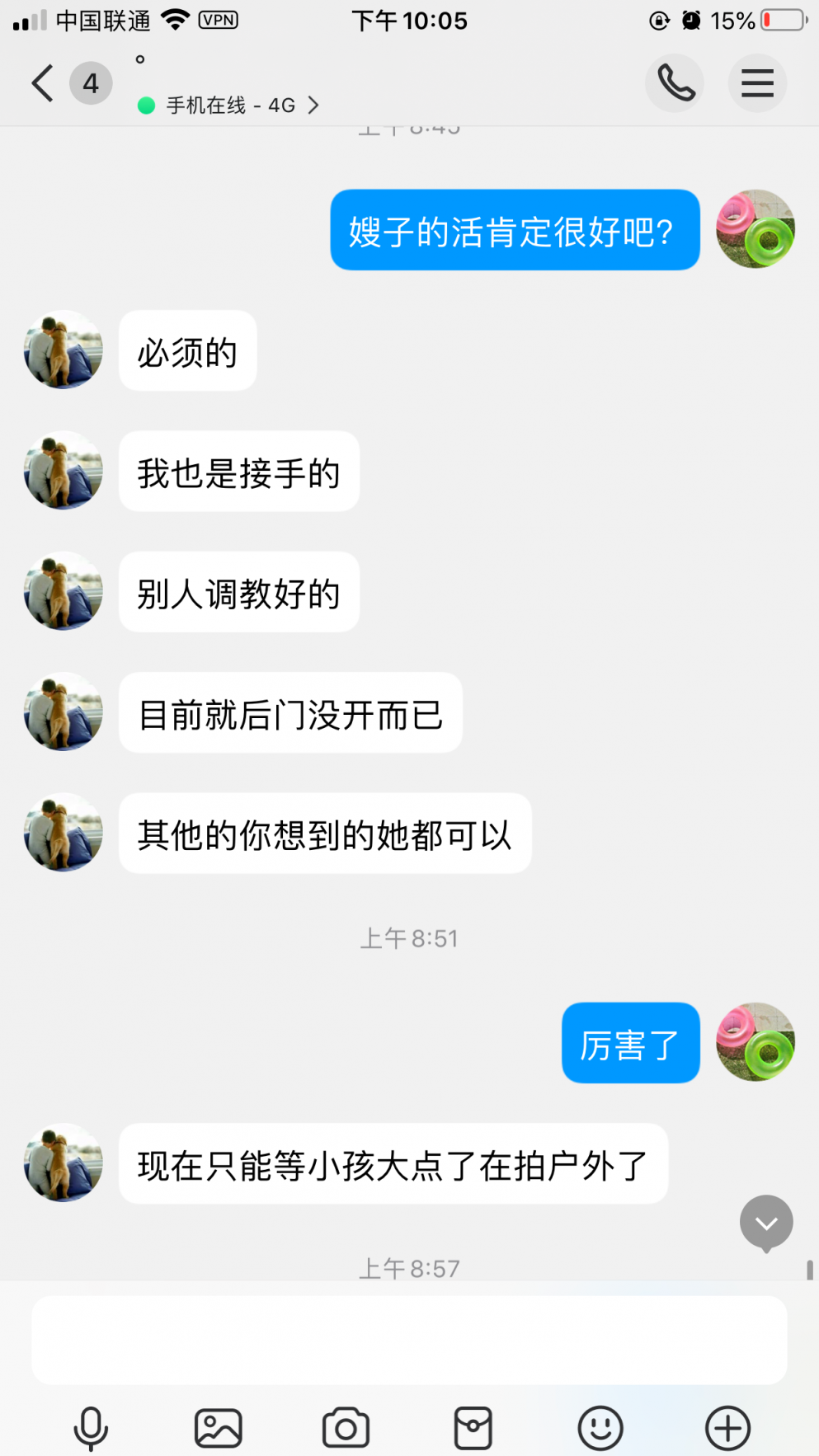Open the emoji panel

(600, 1428)
